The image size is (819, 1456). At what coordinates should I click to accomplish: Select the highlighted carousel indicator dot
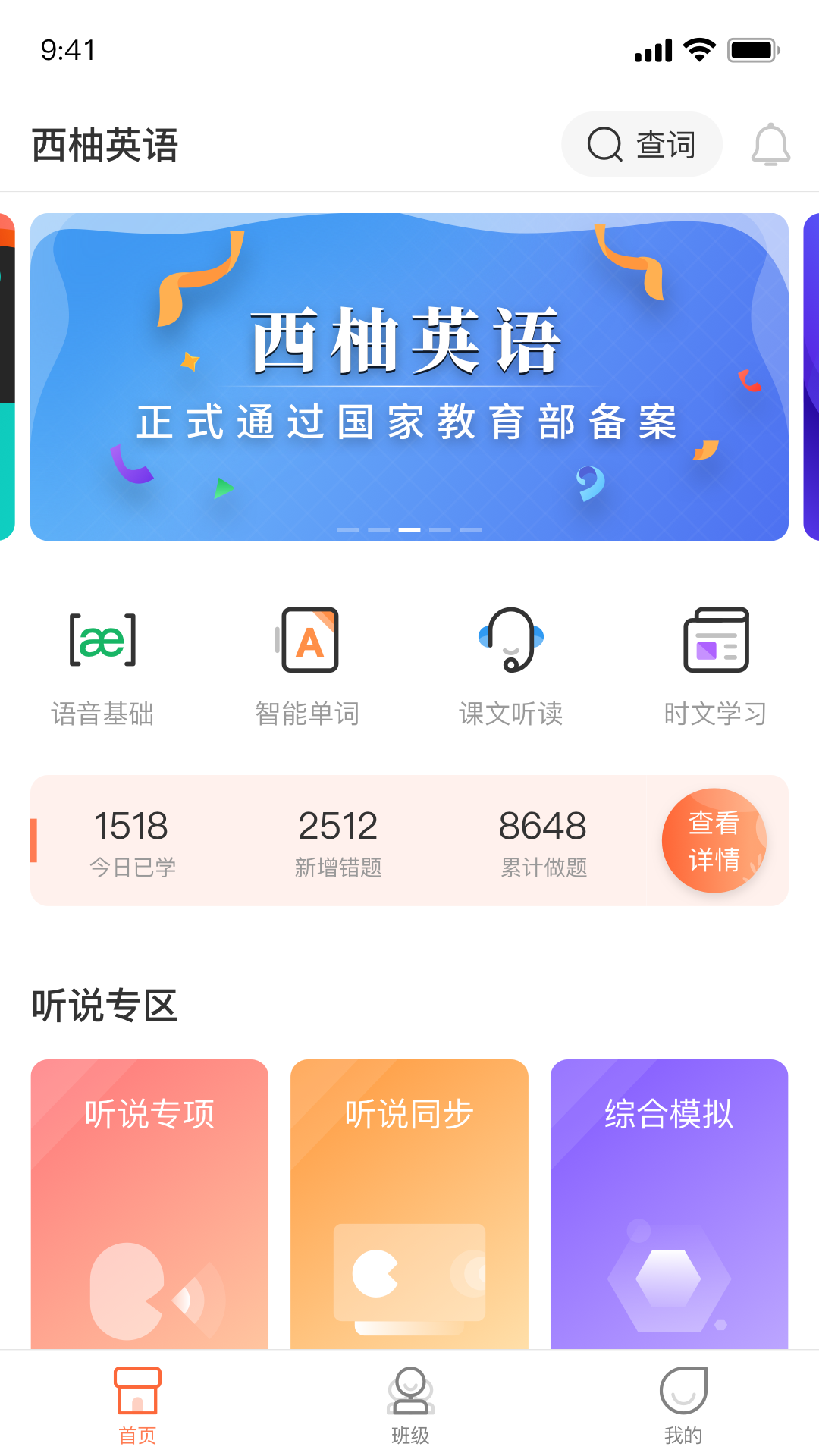(x=409, y=529)
